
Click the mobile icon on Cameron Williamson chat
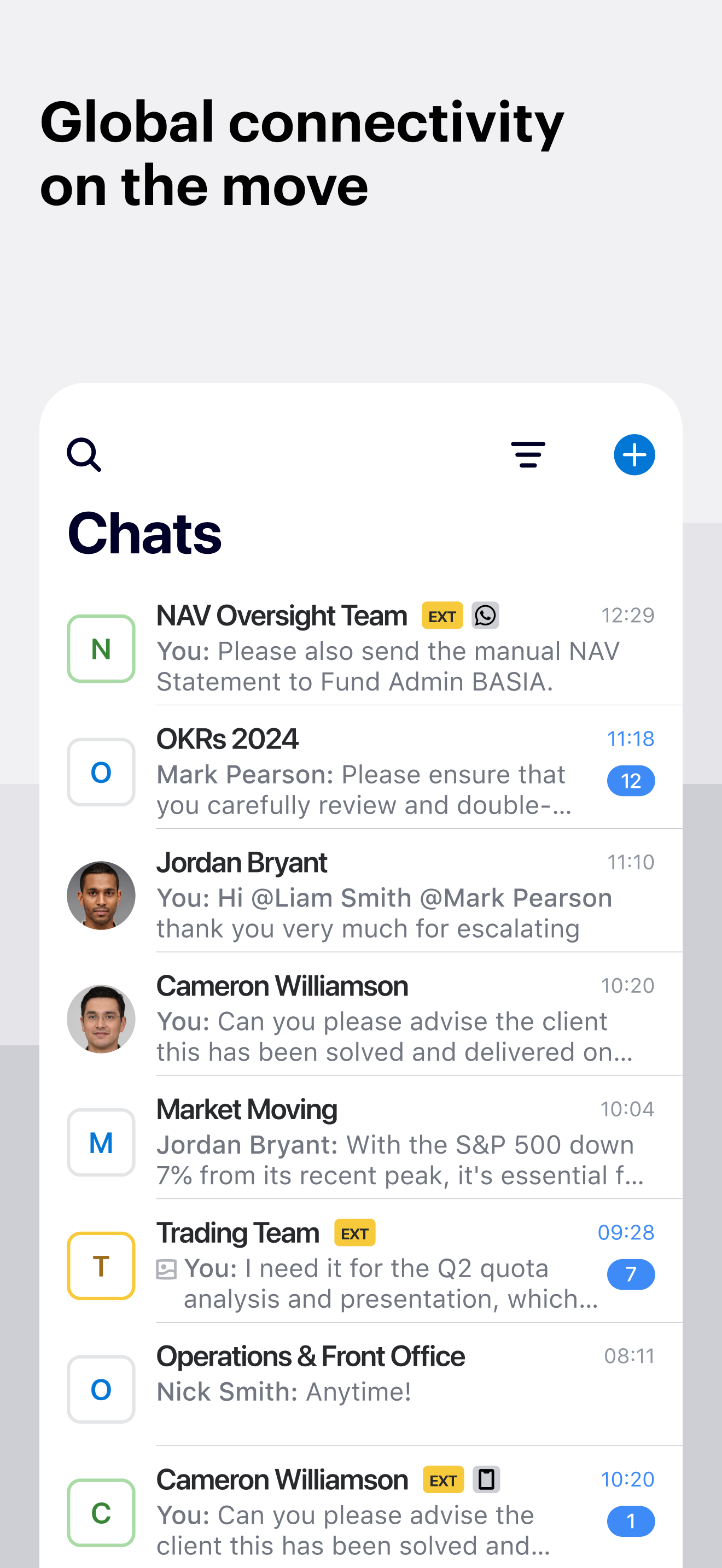[486, 1479]
